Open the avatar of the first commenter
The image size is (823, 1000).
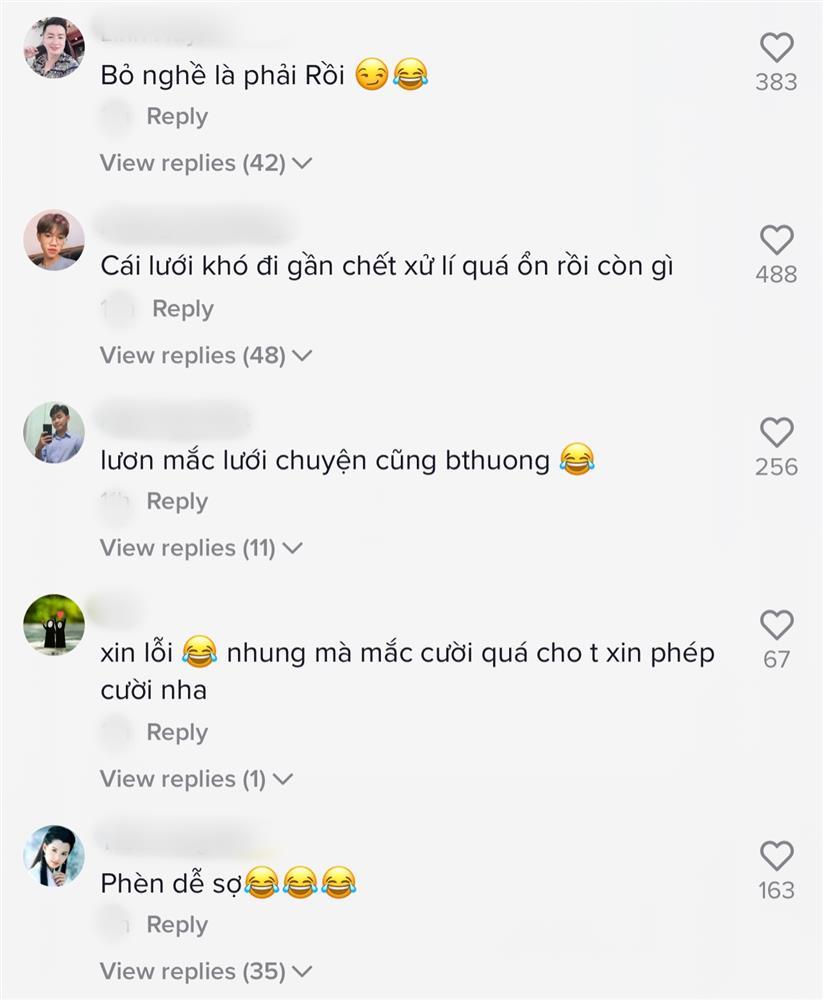[56, 48]
